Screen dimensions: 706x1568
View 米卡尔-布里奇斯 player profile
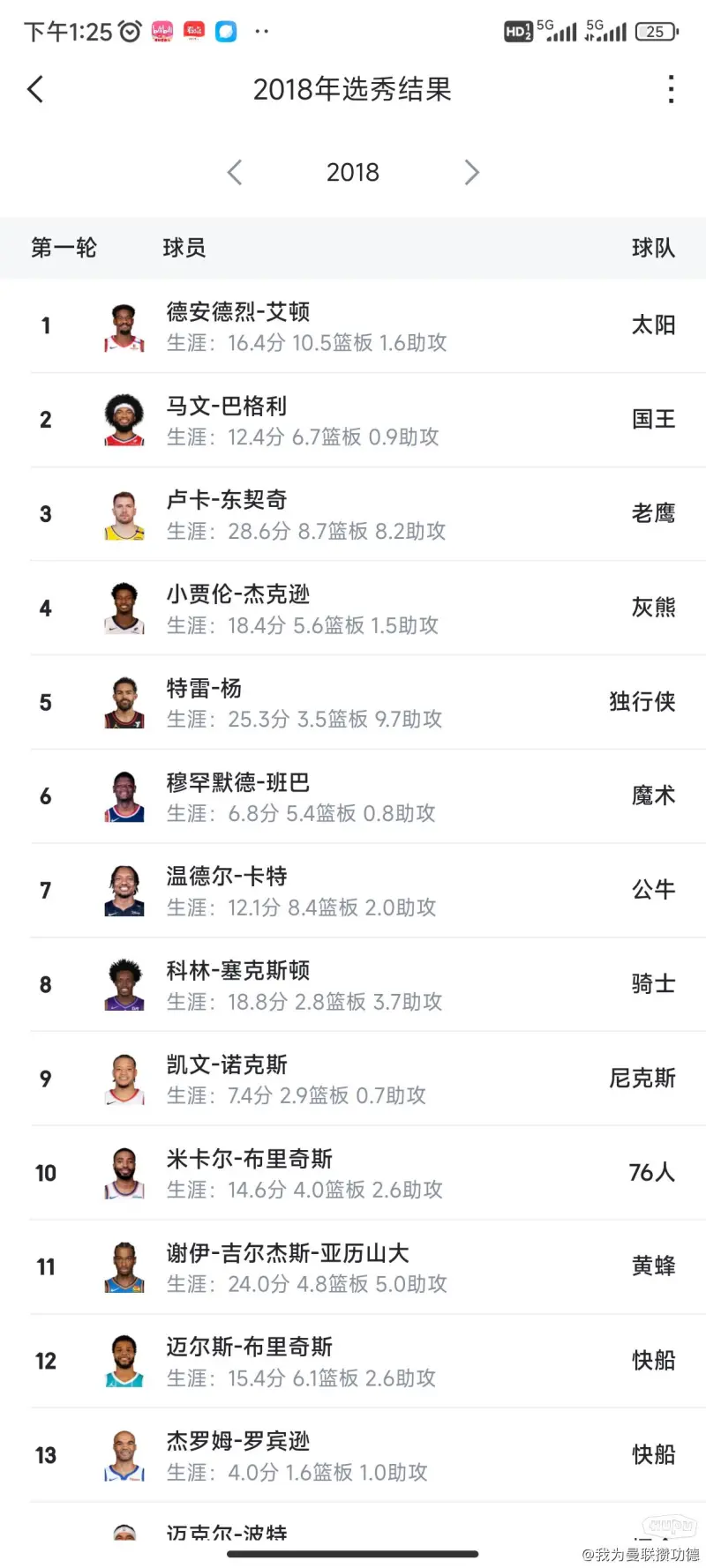(353, 1174)
